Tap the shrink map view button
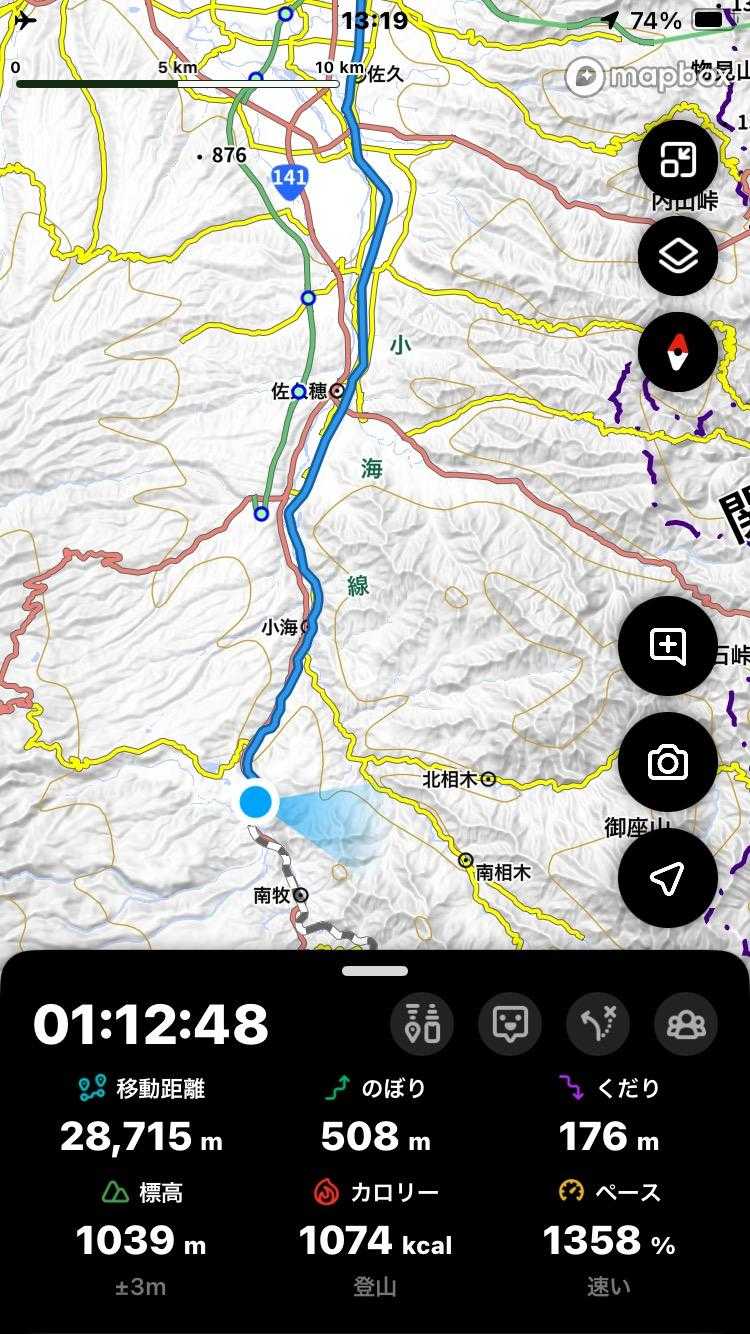This screenshot has width=750, height=1334. pyautogui.click(x=678, y=160)
